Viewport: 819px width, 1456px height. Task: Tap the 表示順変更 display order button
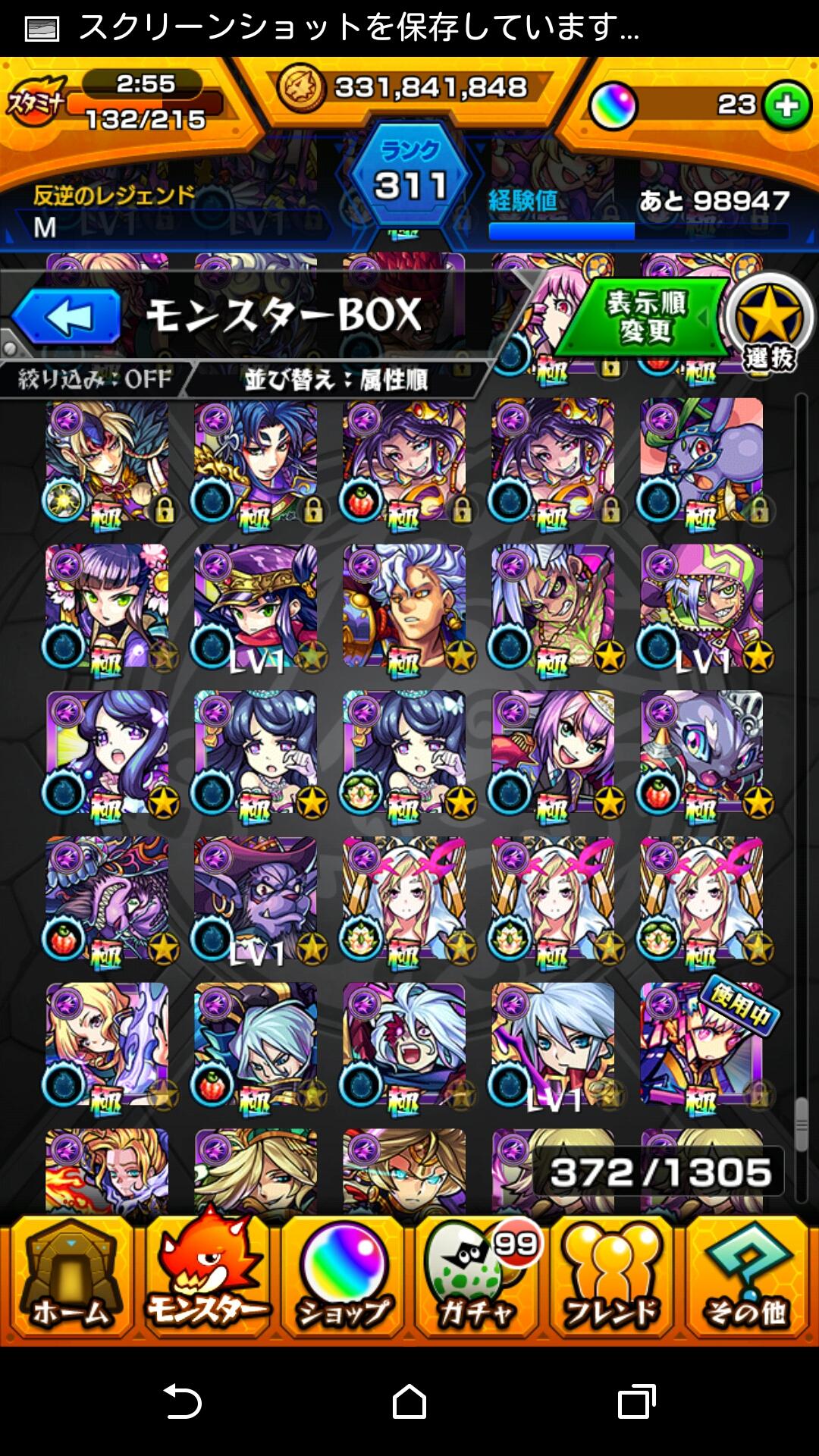pos(645,317)
